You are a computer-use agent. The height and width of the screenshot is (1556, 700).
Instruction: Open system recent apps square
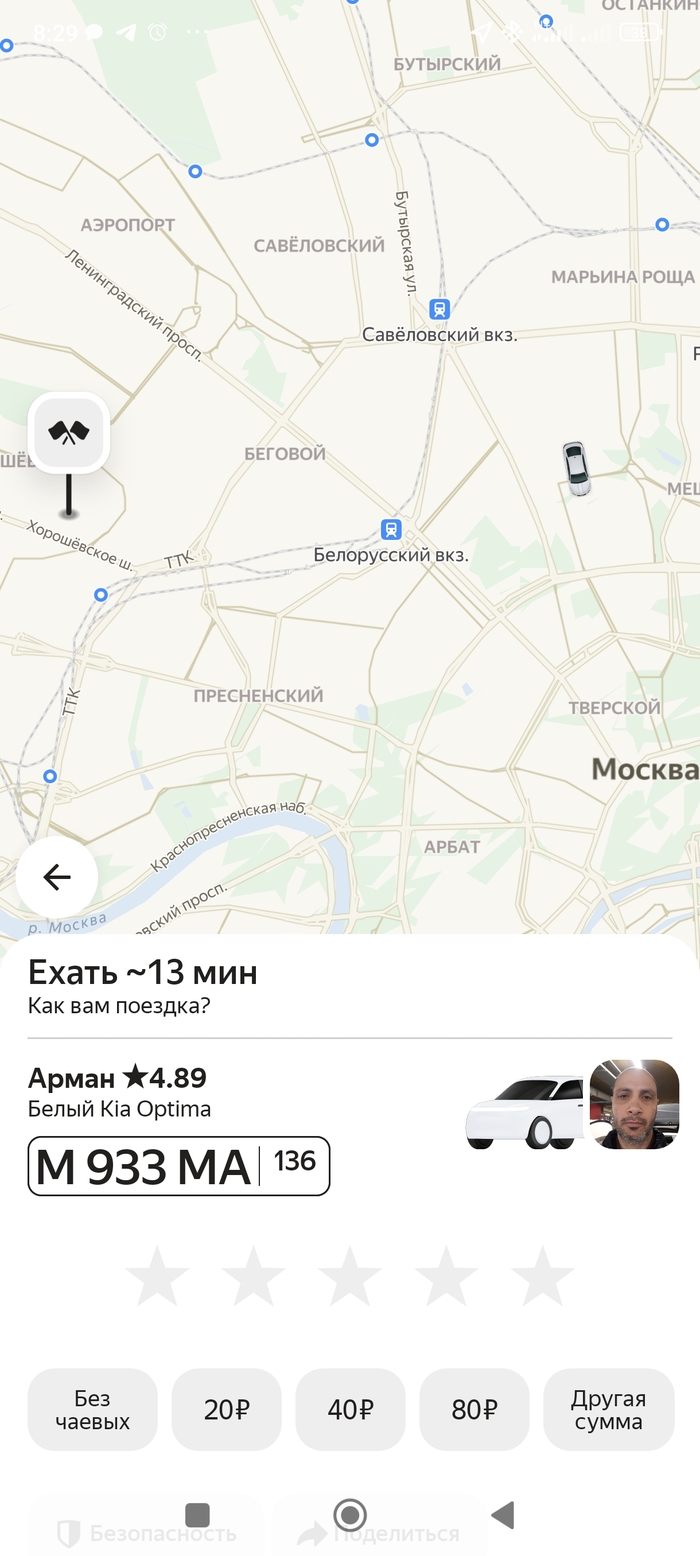pos(198,1514)
